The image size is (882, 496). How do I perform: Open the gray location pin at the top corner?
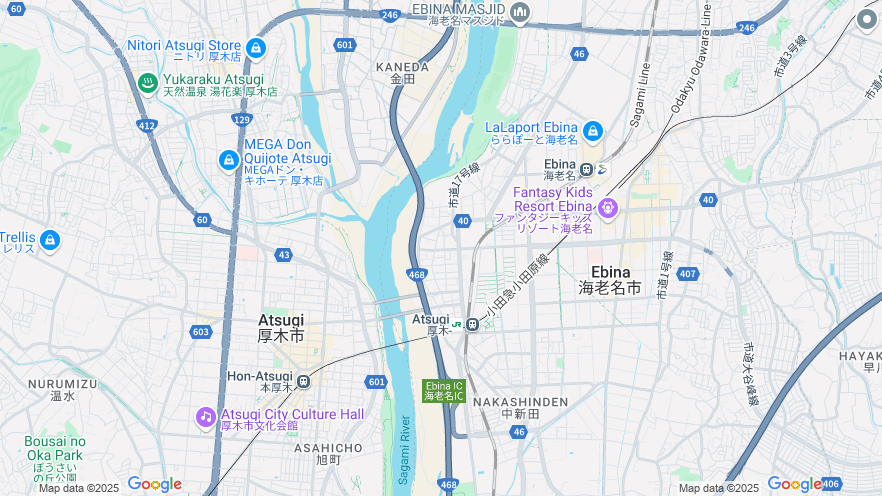coord(866,19)
